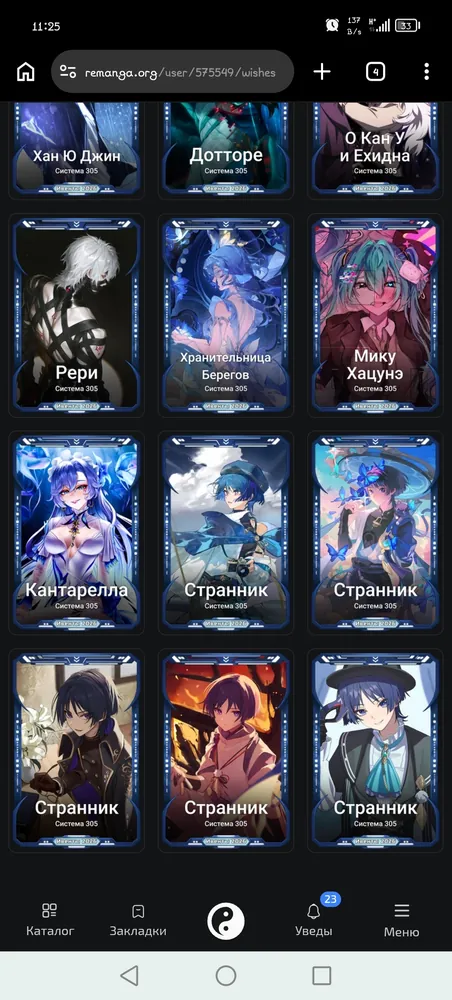Open the Хан Ю Джин card
This screenshot has height=1000, width=452.
tap(77, 150)
